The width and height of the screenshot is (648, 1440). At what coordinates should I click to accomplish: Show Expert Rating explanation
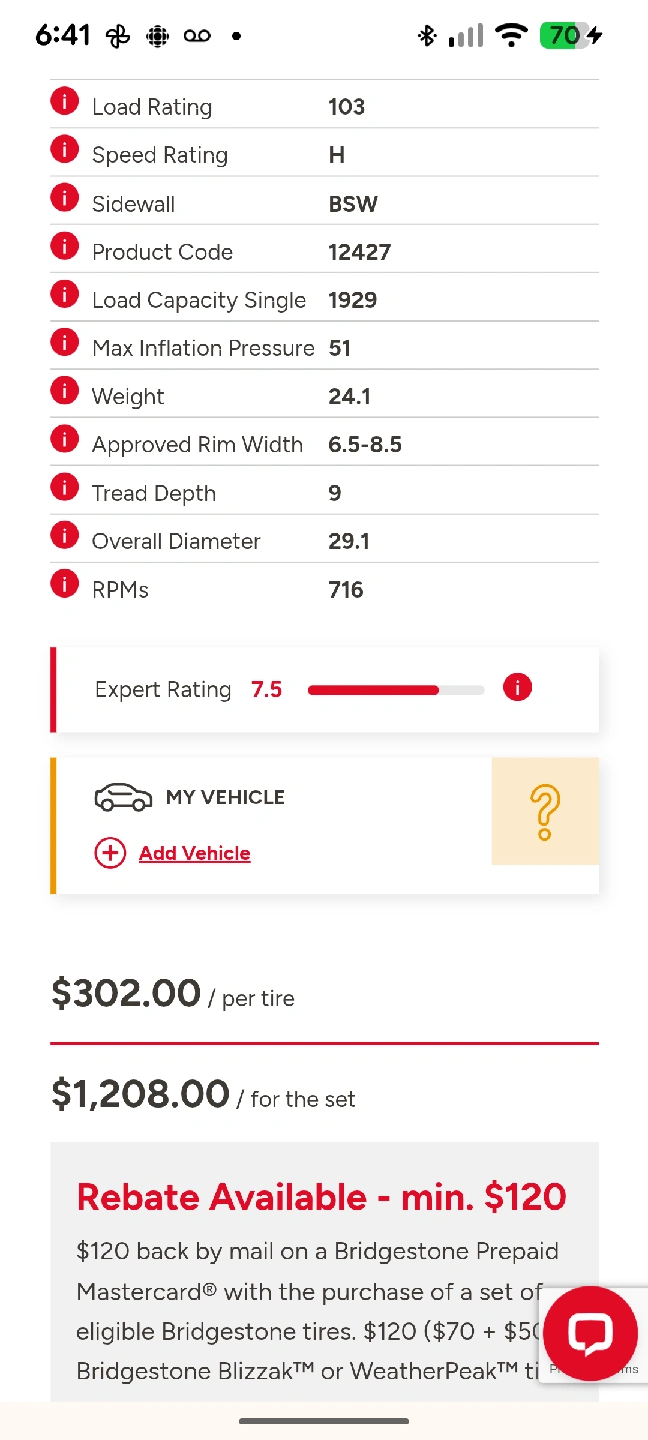pyautogui.click(x=517, y=688)
